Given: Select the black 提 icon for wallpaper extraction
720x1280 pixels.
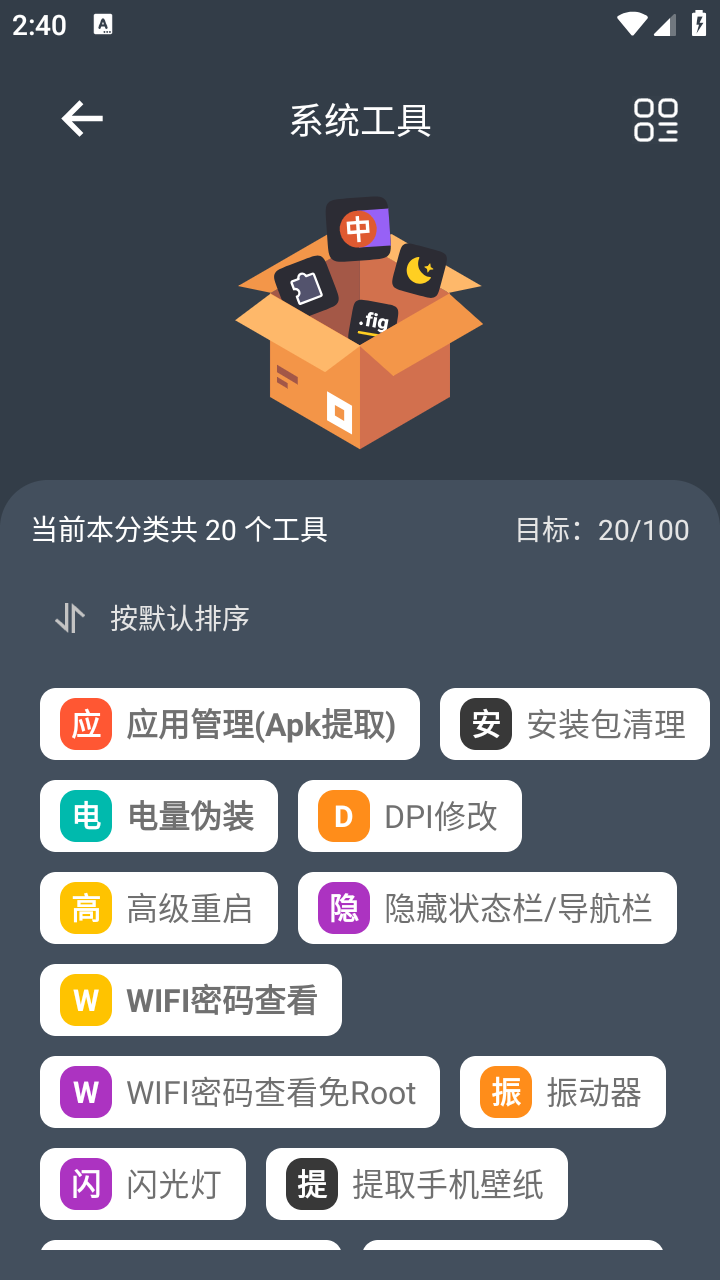Looking at the screenshot, I should tap(310, 1183).
